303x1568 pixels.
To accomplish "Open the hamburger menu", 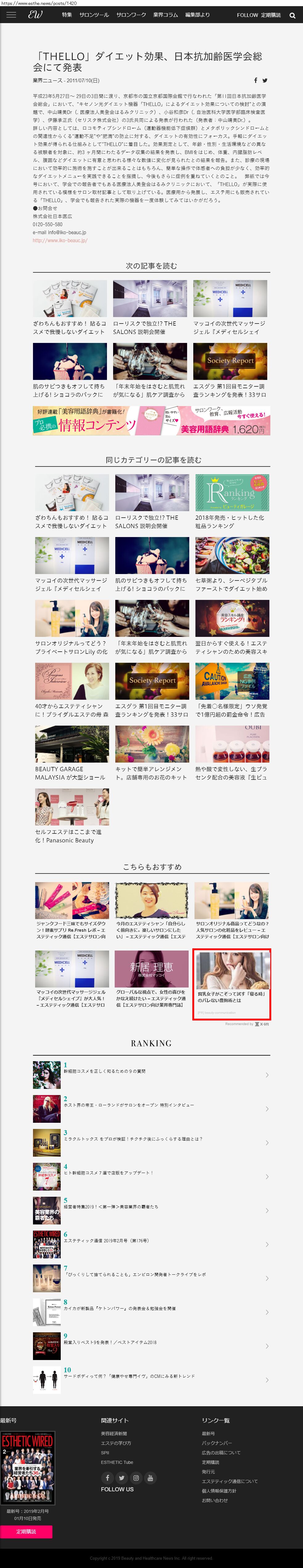I will click(11, 14).
